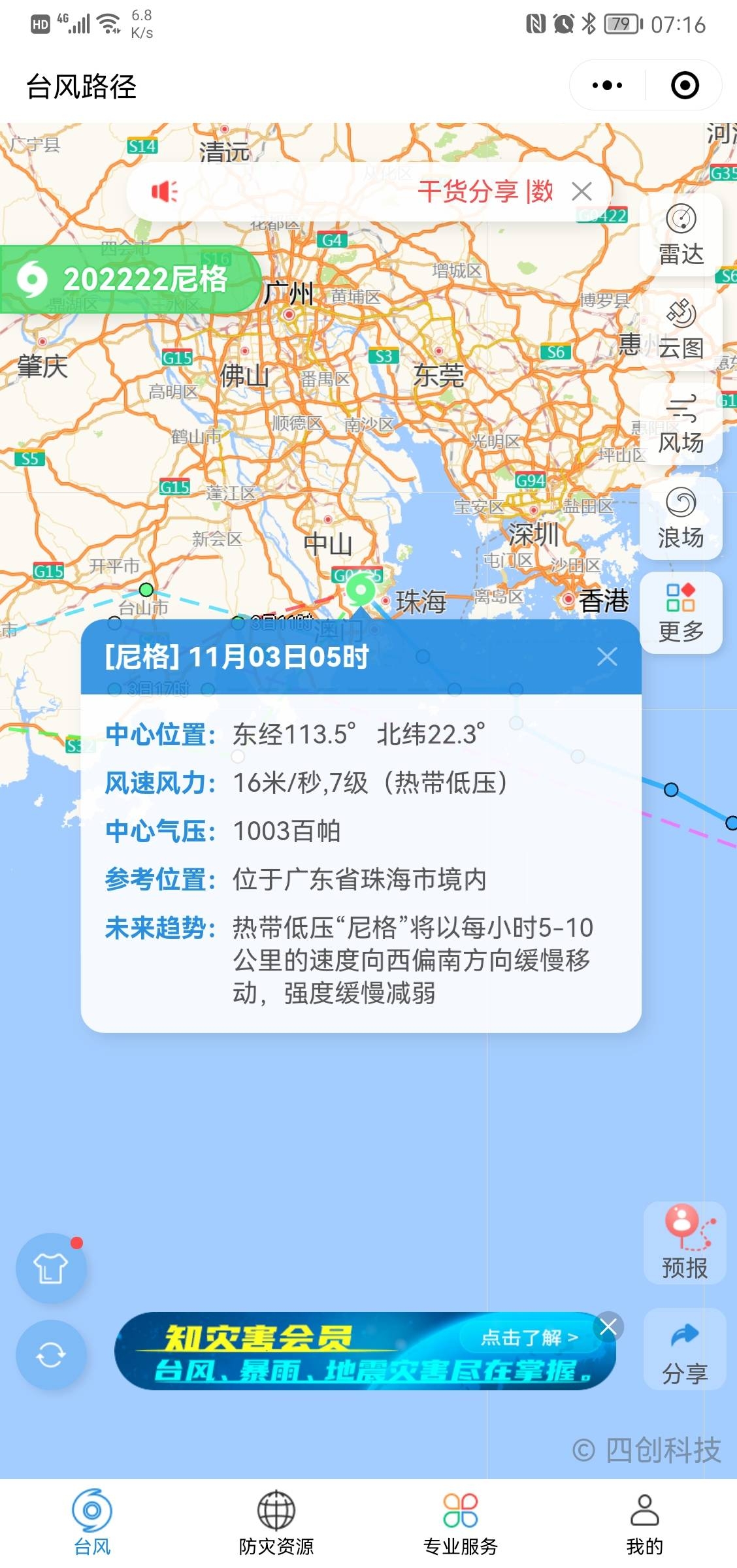Switch to the 我的 tab
Viewport: 737px width, 1568px height.
click(x=644, y=1523)
